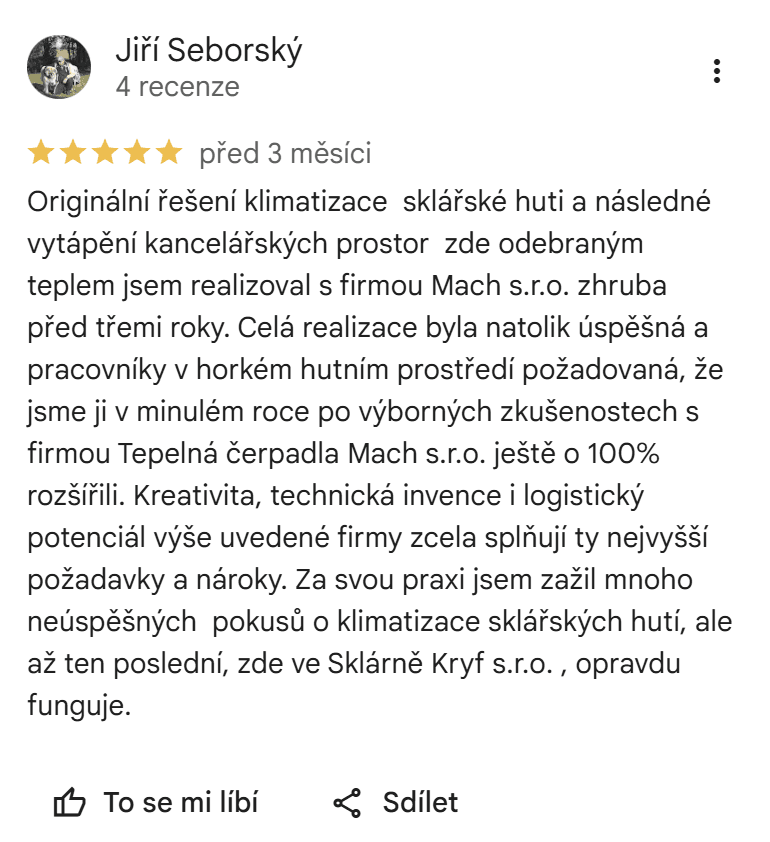770x842 pixels.
Task: Open the review's overflow menu
Action: click(716, 71)
